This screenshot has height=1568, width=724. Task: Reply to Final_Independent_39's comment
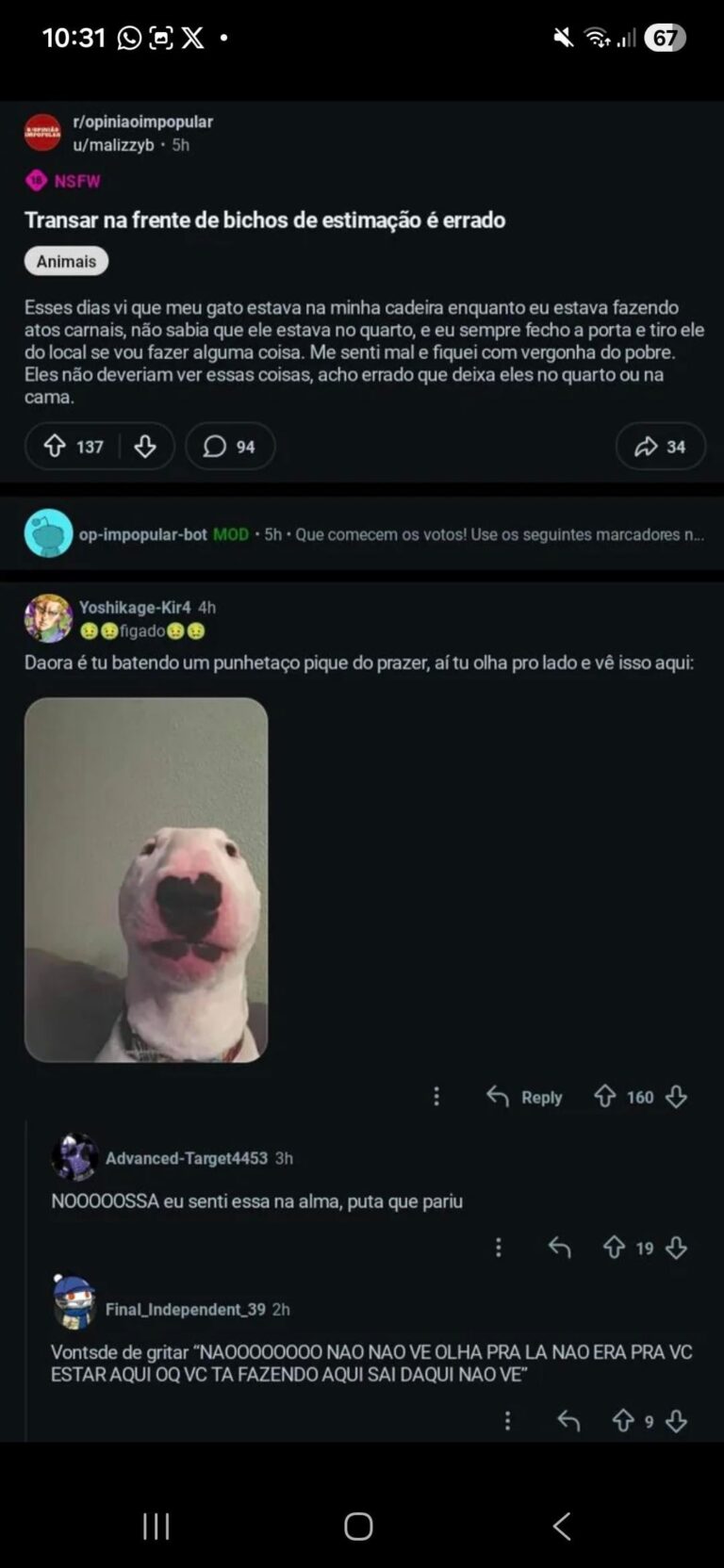pos(568,1420)
